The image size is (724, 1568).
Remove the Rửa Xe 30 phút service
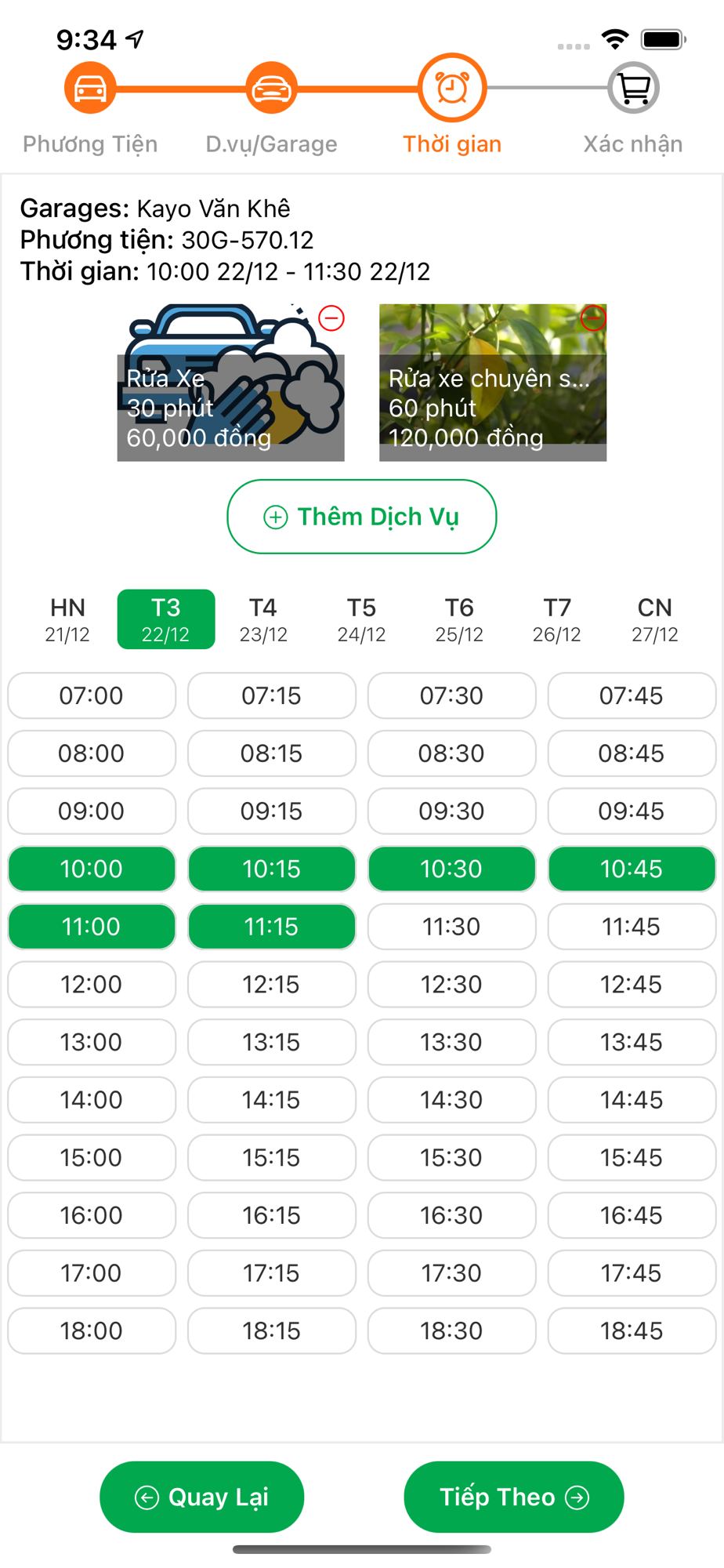pyautogui.click(x=331, y=318)
